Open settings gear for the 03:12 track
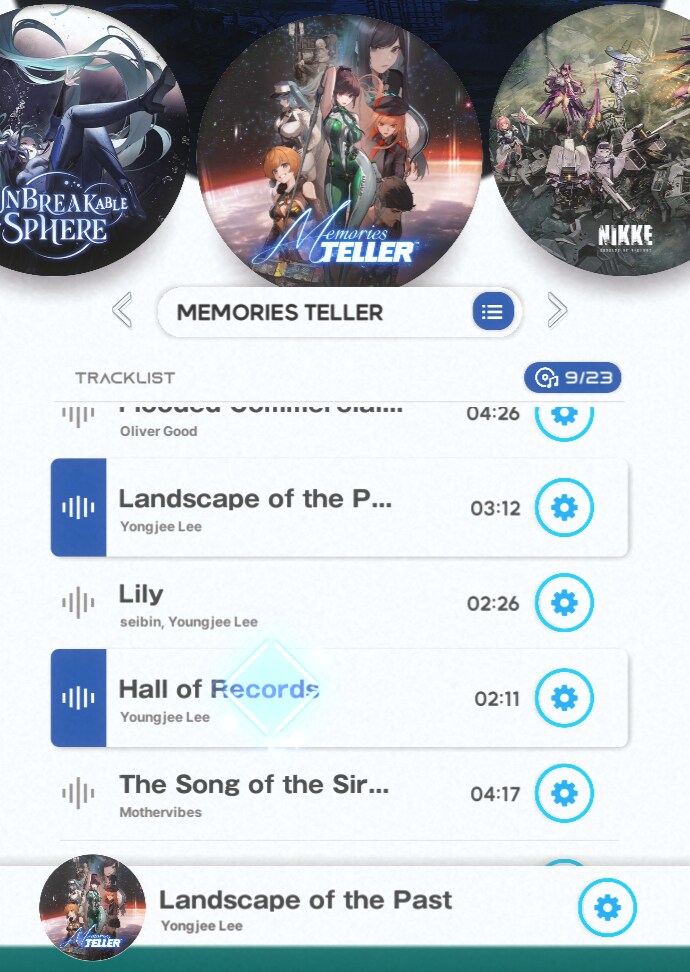This screenshot has height=972, width=690. click(564, 508)
